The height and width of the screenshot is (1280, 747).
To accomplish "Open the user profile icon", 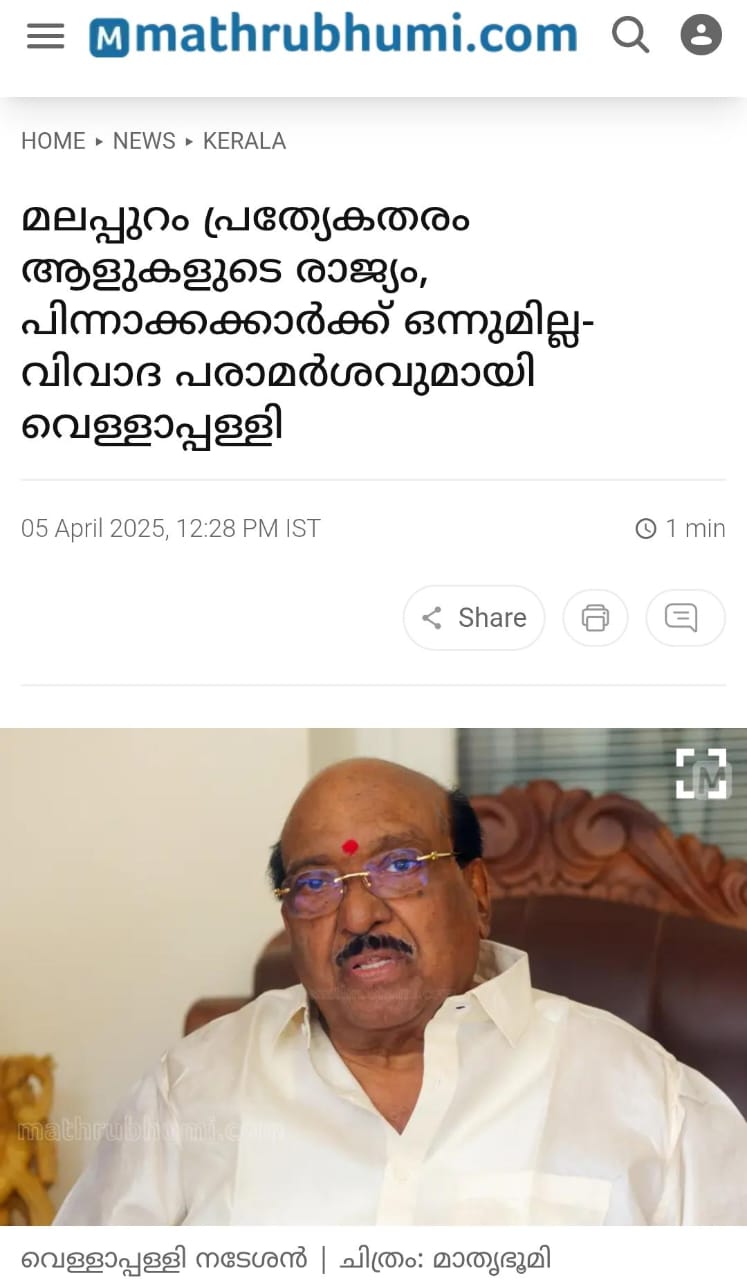I will [x=701, y=36].
